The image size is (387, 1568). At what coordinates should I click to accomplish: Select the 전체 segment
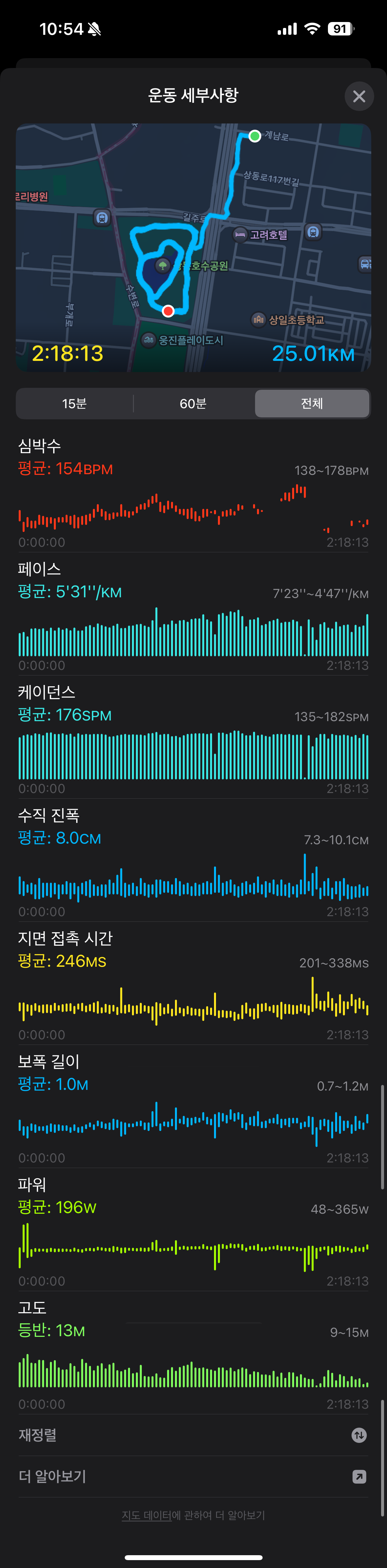[312, 404]
